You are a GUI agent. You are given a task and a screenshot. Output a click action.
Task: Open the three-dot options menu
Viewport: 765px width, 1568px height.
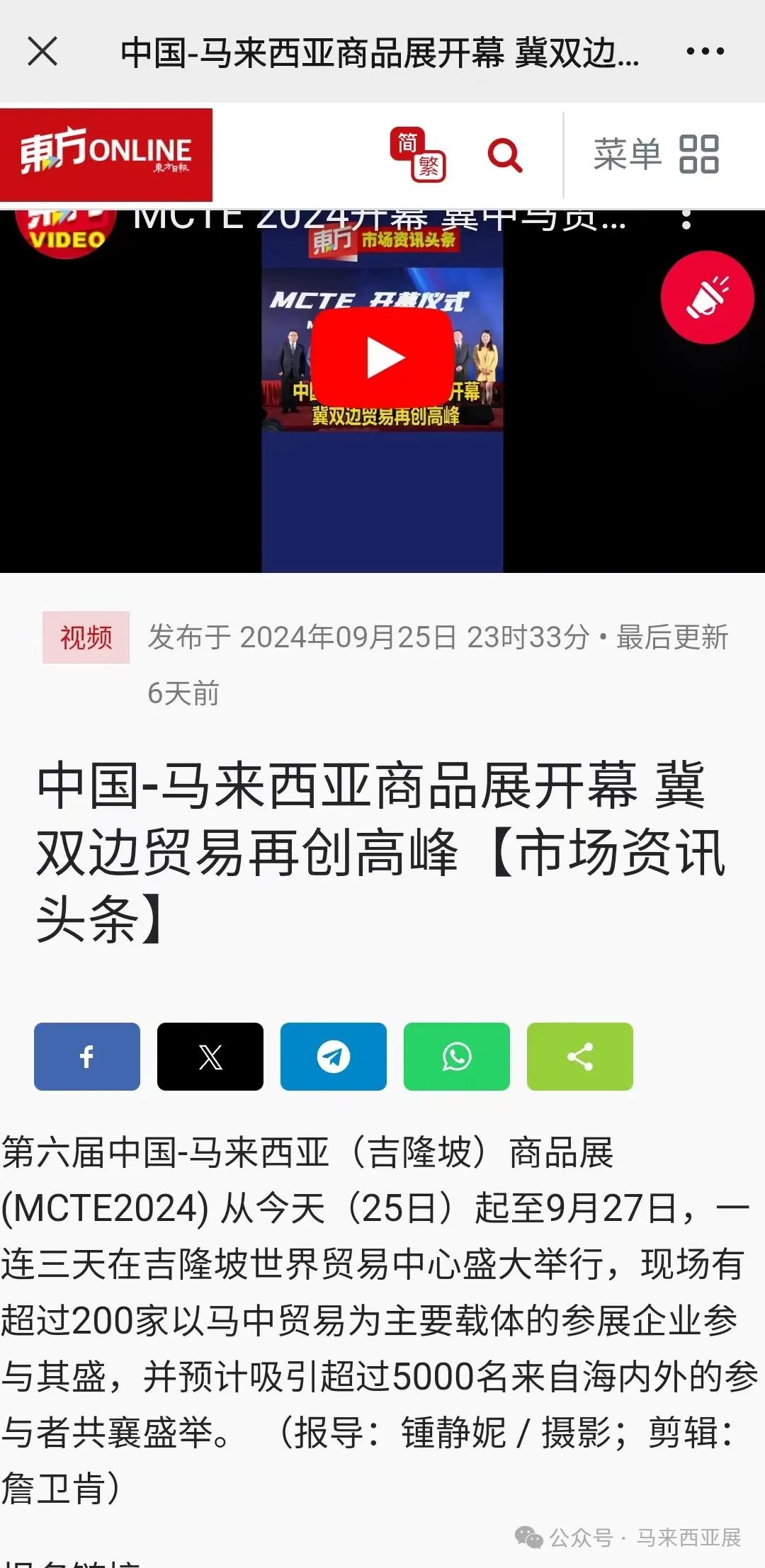pos(705,52)
